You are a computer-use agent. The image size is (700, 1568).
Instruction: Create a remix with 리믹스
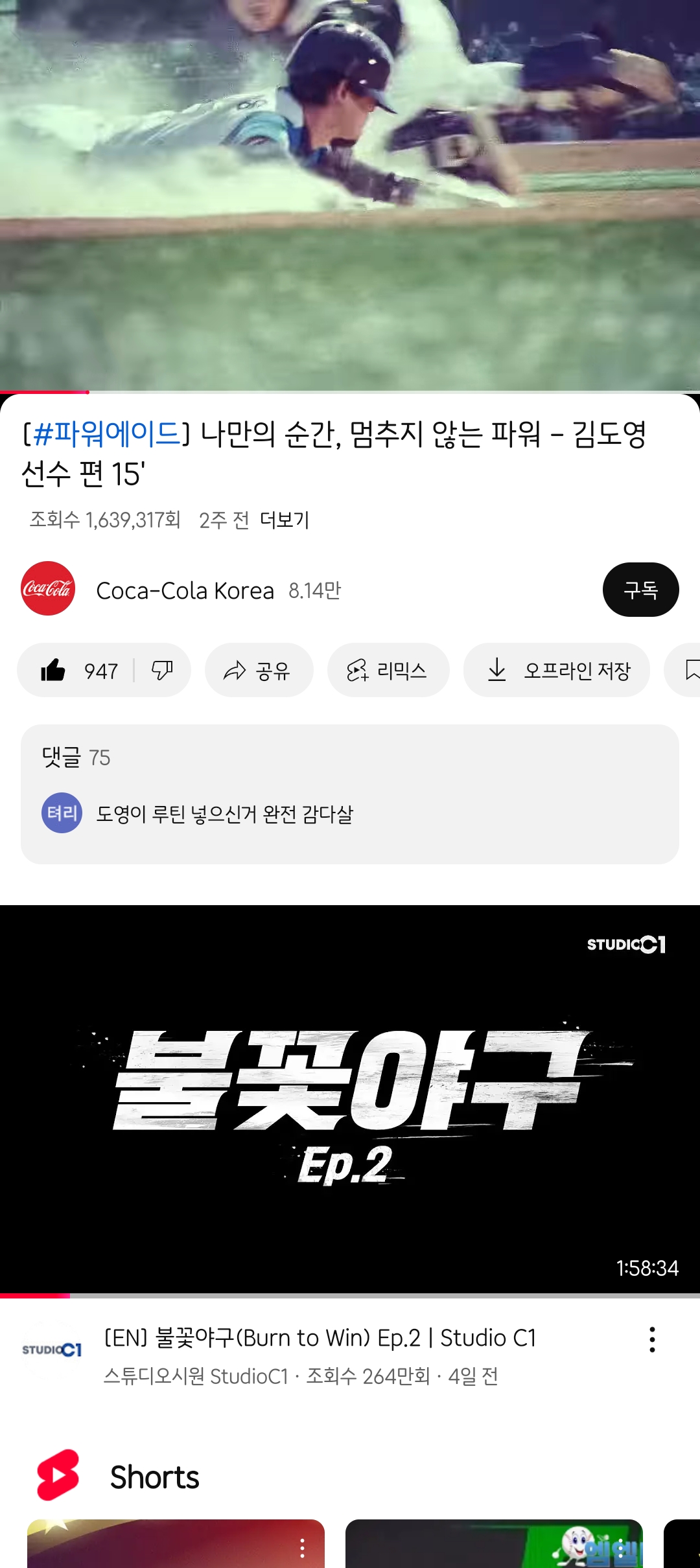388,671
